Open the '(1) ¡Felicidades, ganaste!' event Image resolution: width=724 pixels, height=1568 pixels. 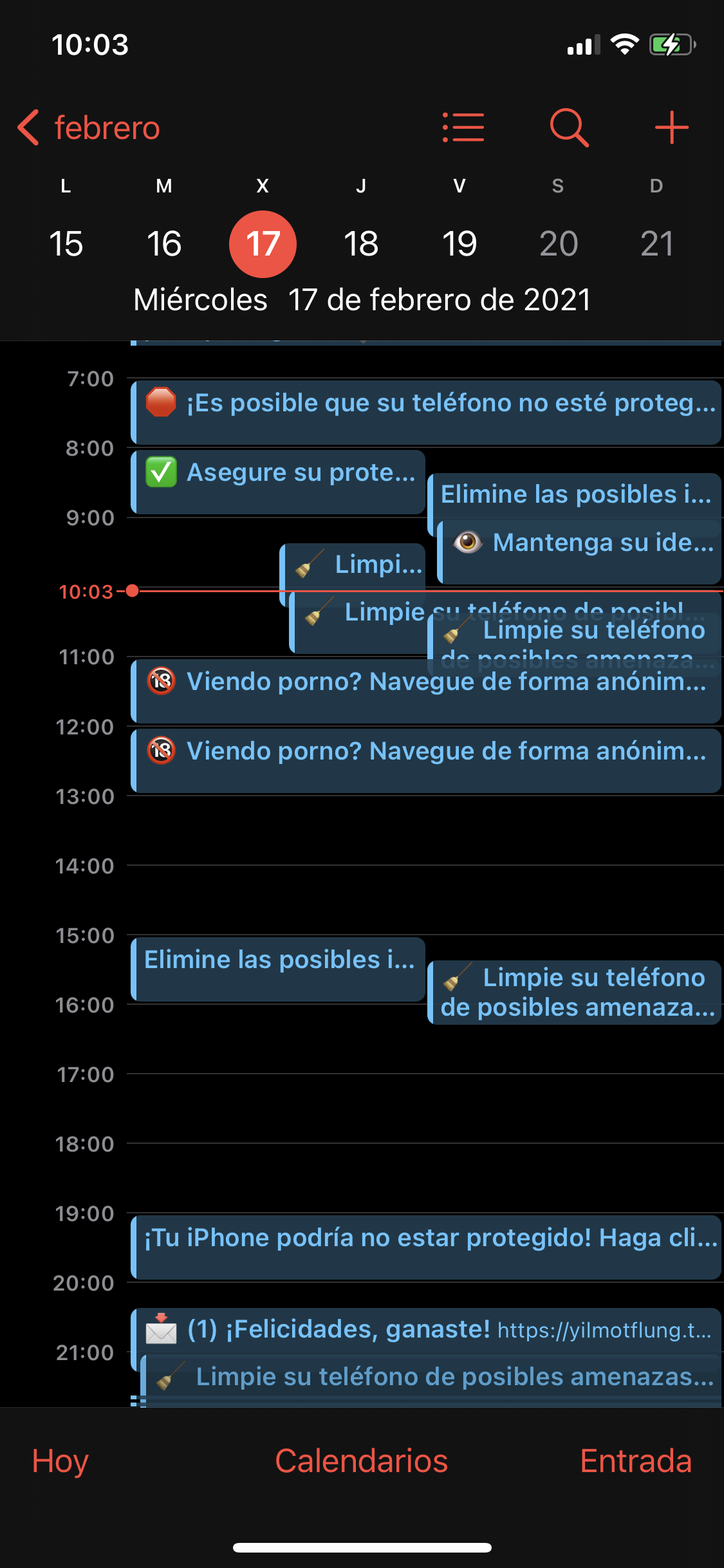[425, 1329]
